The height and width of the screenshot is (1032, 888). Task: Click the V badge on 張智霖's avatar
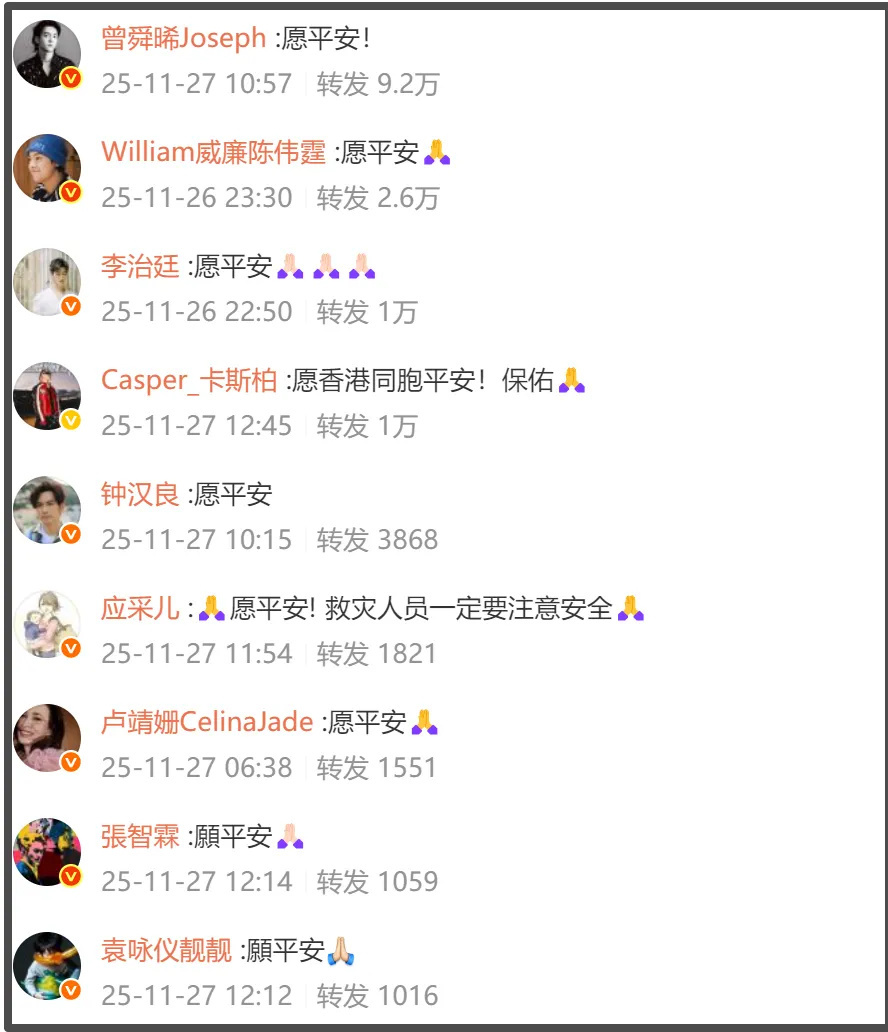70,875
